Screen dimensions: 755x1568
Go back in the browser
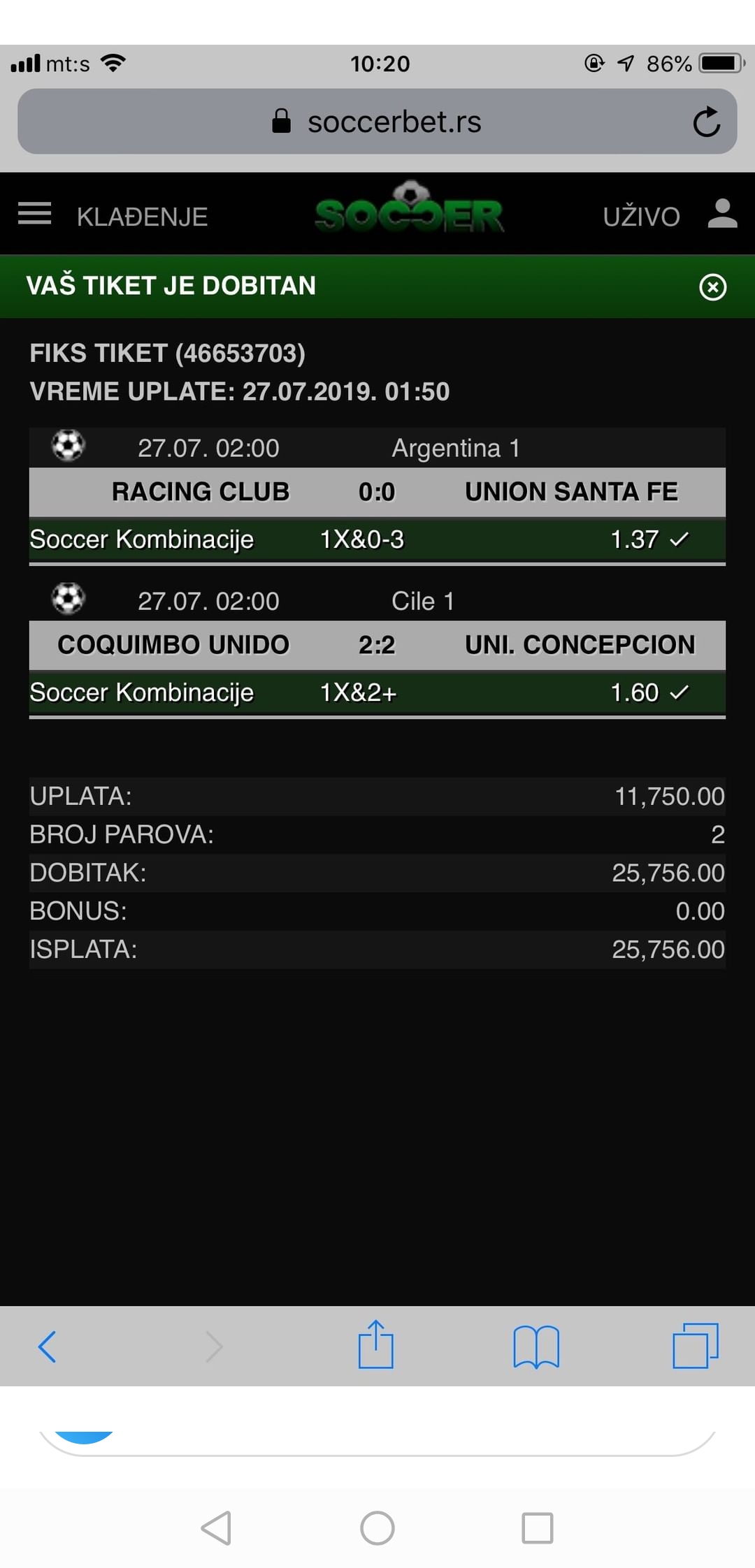pyautogui.click(x=47, y=1347)
